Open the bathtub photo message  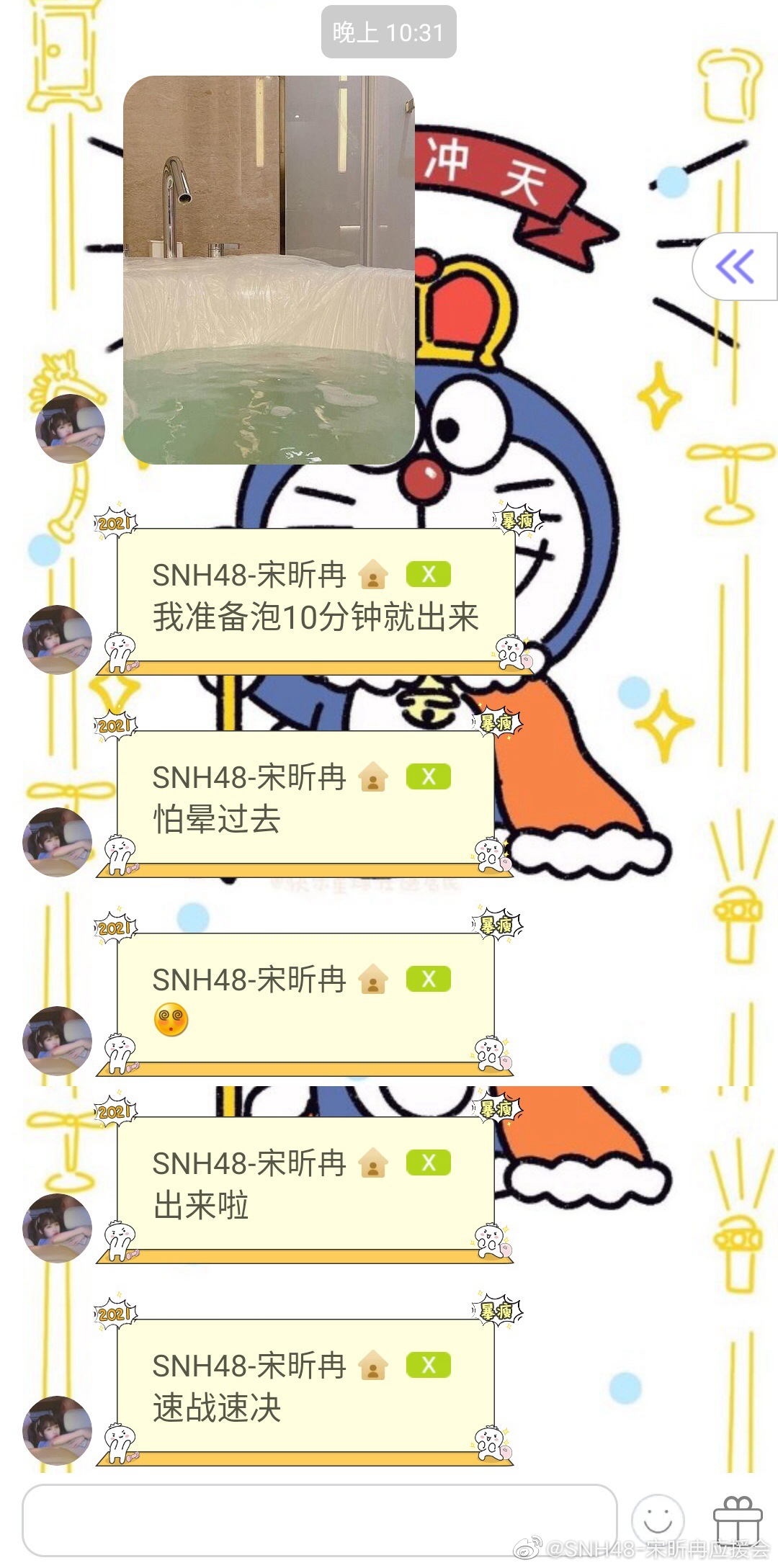269,270
